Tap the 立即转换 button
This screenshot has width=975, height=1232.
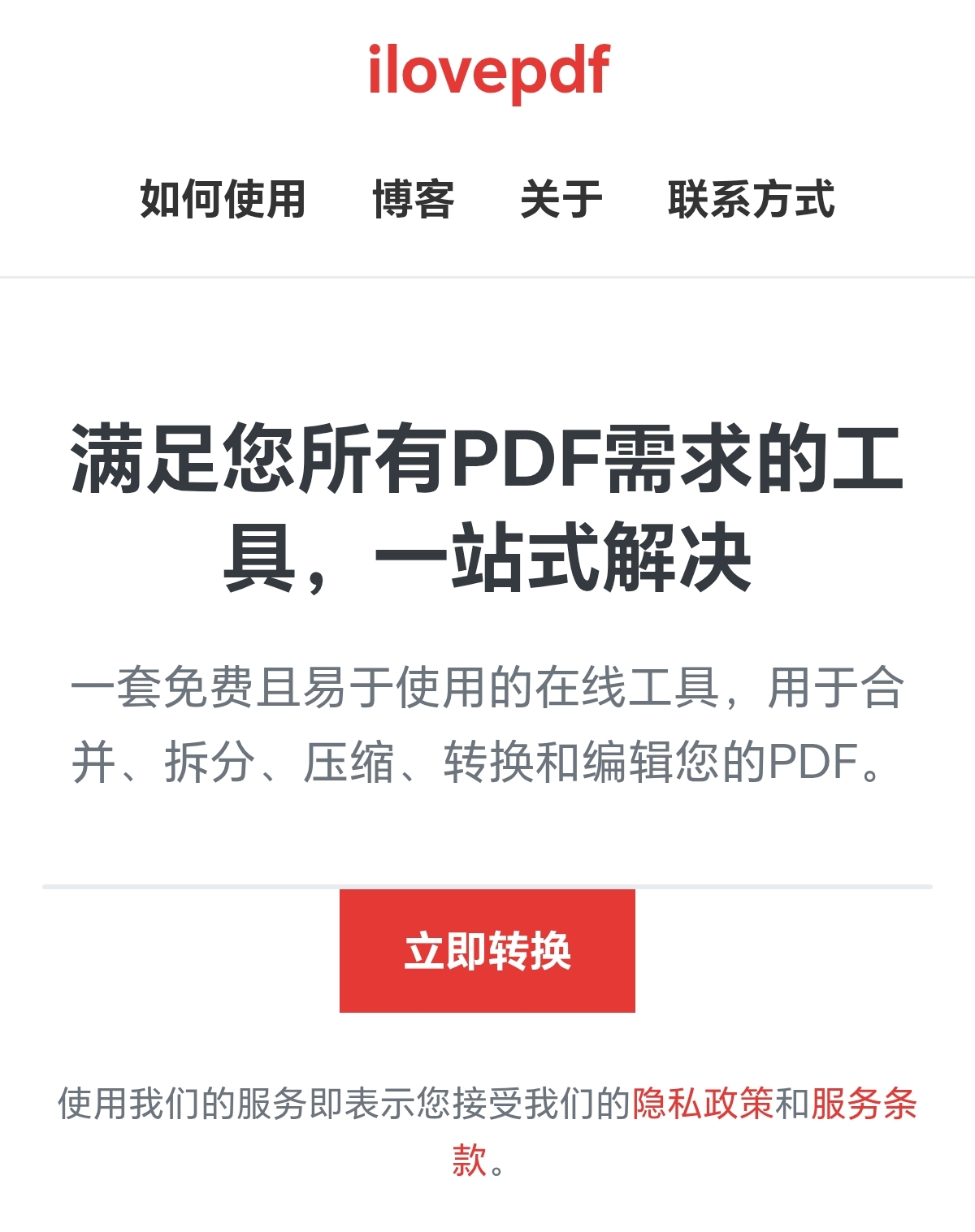pyautogui.click(x=487, y=950)
